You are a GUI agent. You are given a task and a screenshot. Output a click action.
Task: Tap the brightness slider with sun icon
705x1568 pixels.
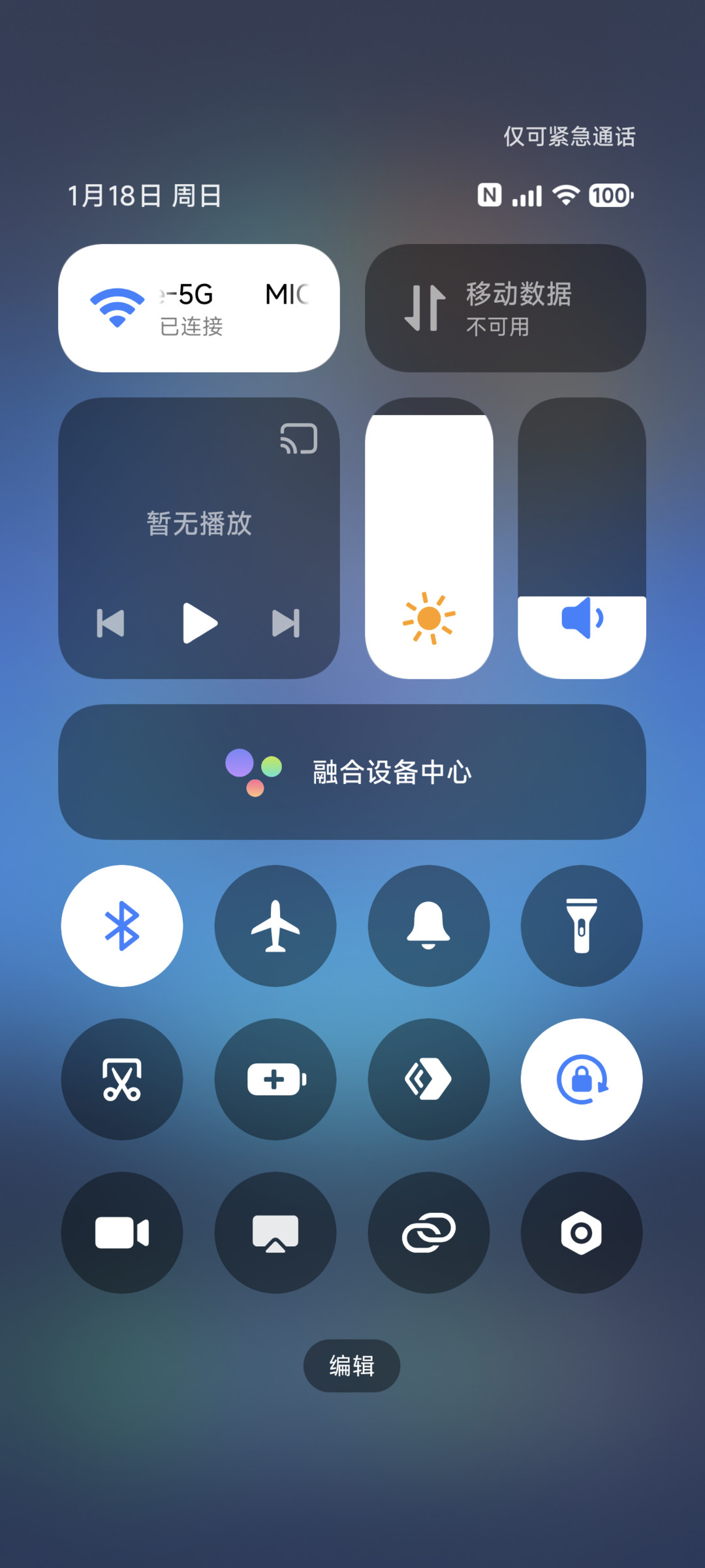click(429, 538)
